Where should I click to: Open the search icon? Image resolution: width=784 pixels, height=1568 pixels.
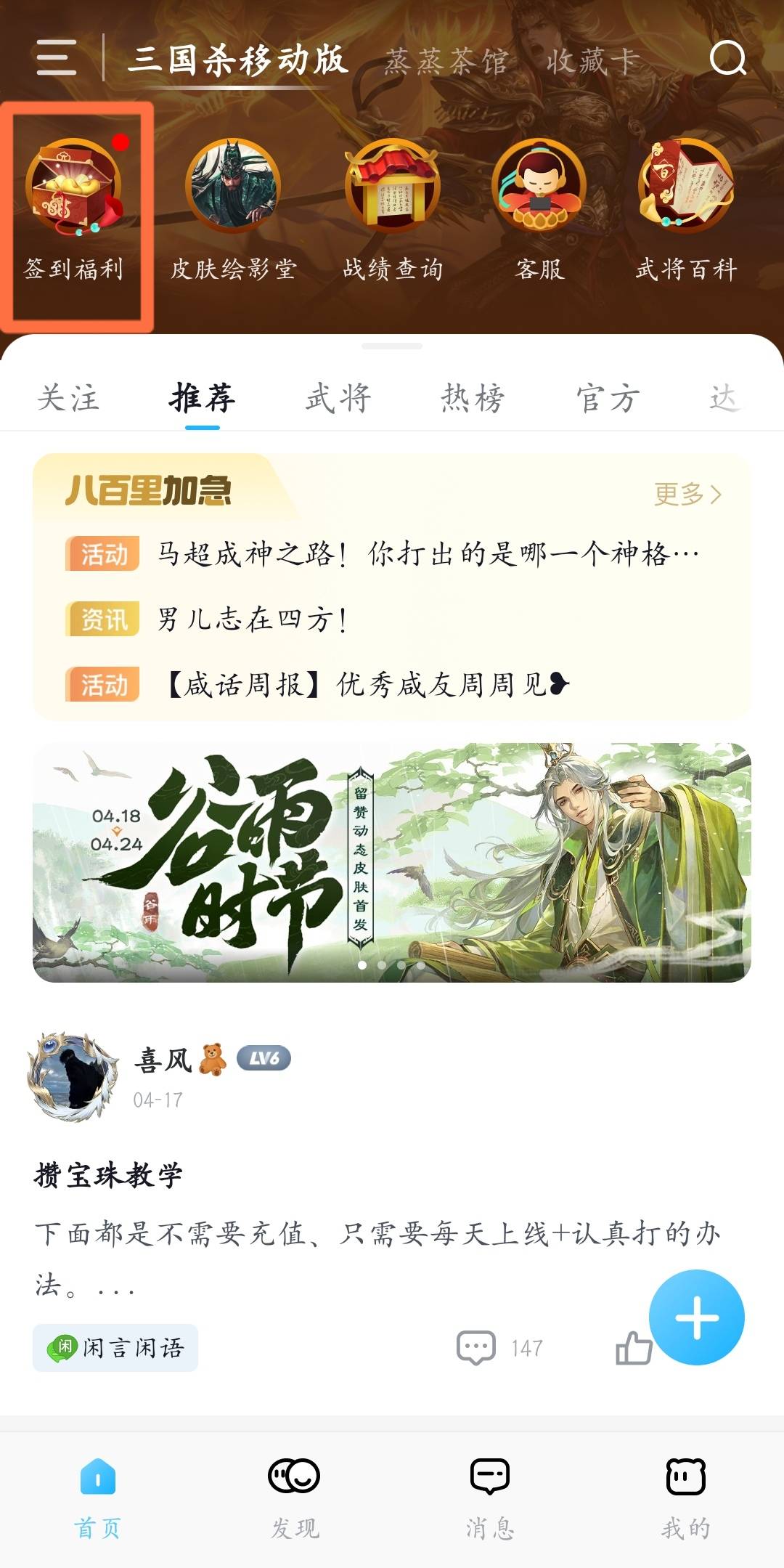click(x=727, y=58)
